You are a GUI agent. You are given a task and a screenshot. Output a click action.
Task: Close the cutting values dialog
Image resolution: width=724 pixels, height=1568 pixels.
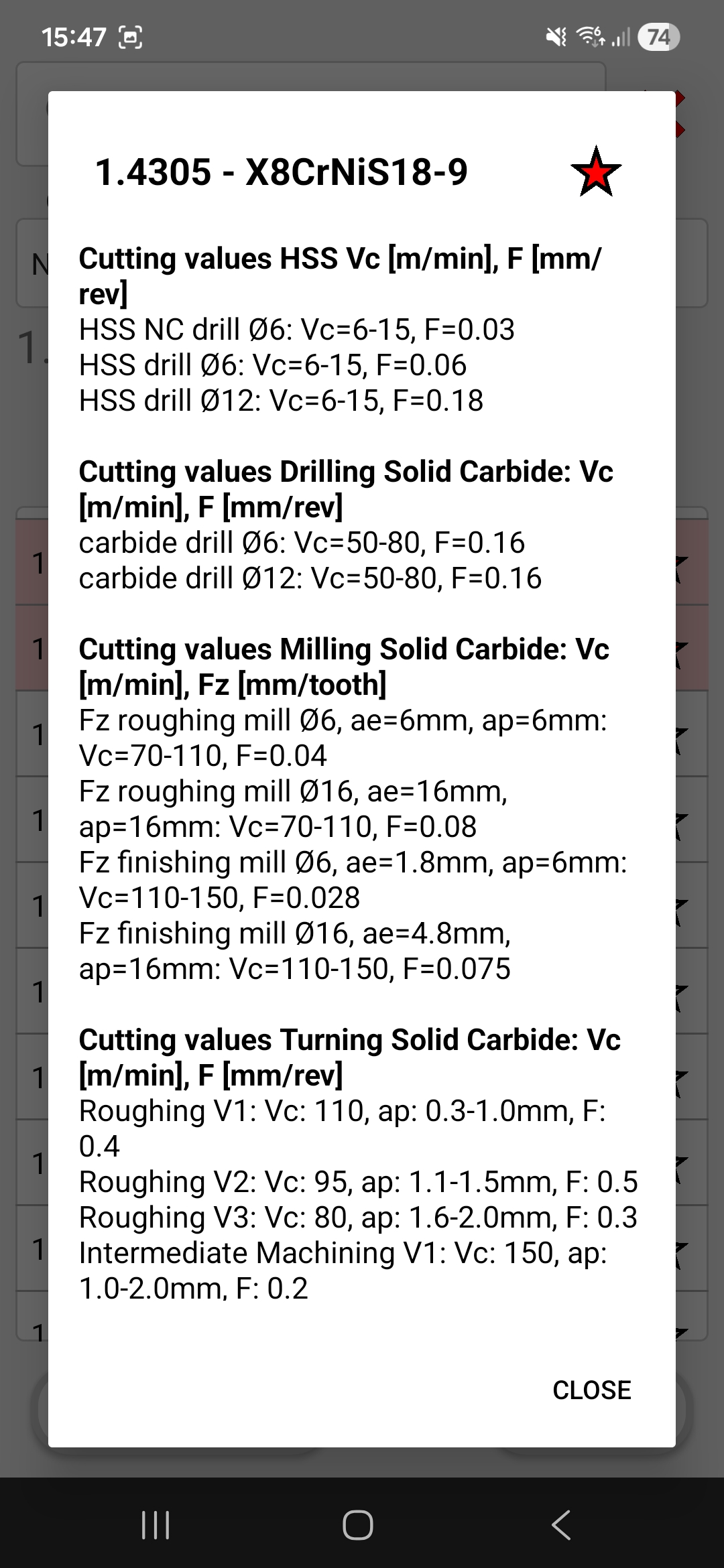tap(591, 1390)
